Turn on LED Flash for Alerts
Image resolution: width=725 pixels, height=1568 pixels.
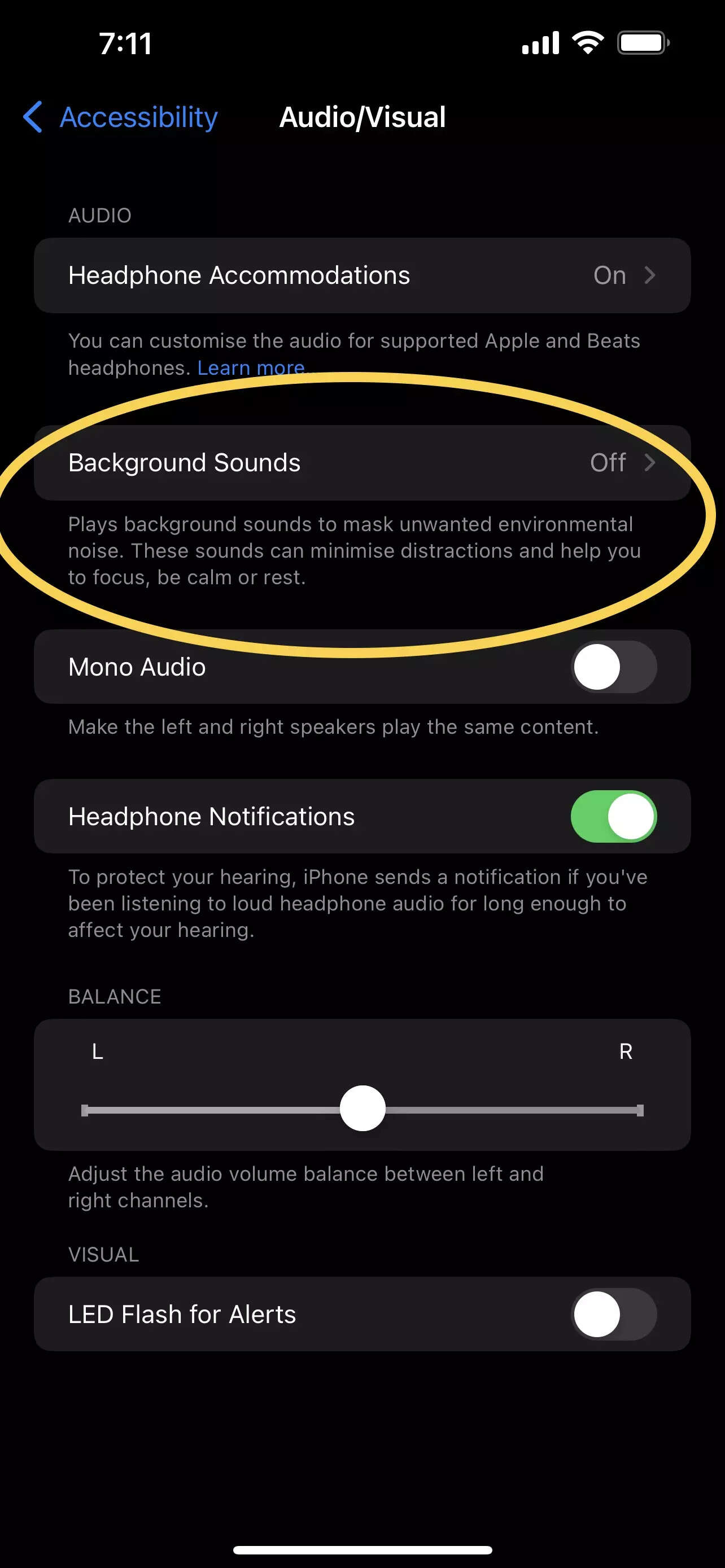pyautogui.click(x=614, y=1314)
